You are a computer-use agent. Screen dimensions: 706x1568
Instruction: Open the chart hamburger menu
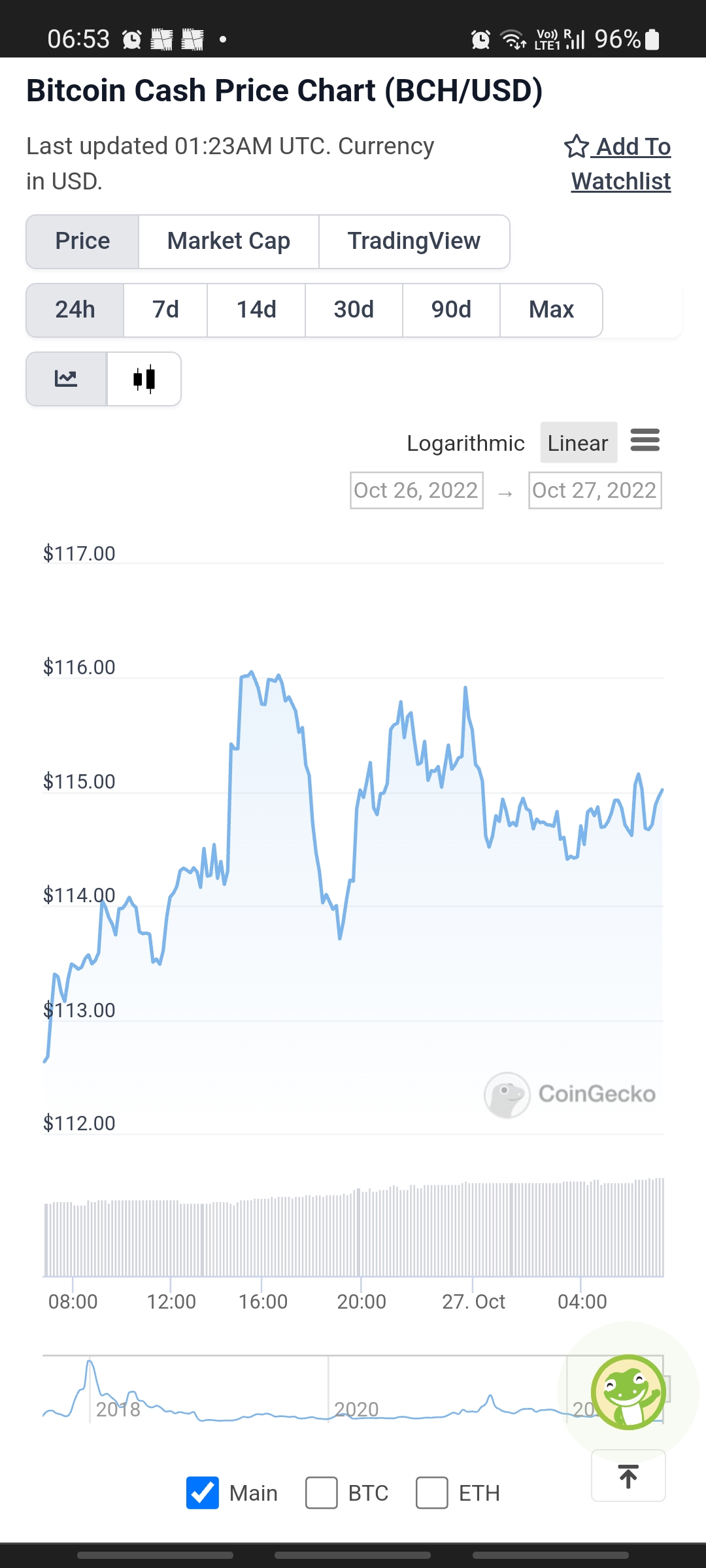point(645,440)
